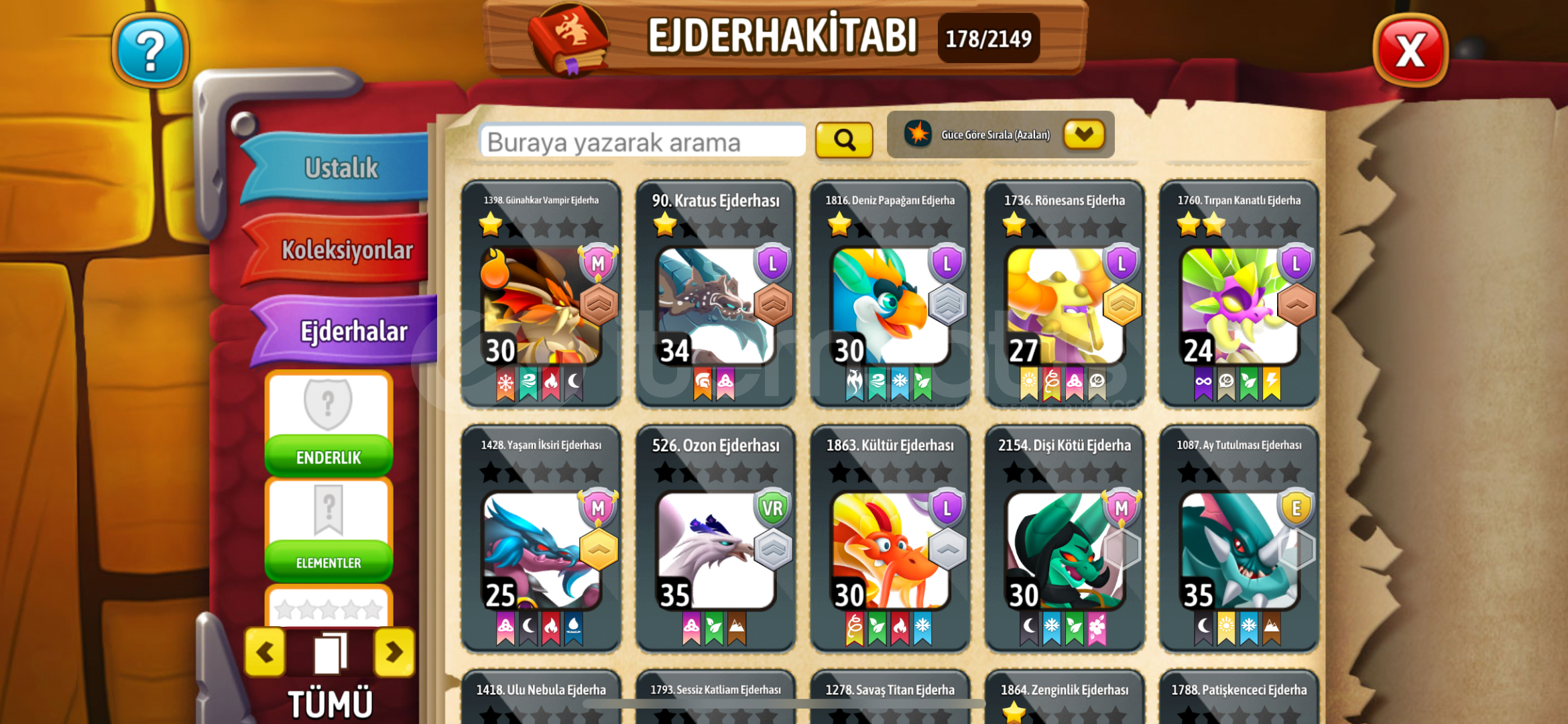This screenshot has width=1568, height=724.
Task: Open the Rönesans Ejderha card
Action: 1064,295
